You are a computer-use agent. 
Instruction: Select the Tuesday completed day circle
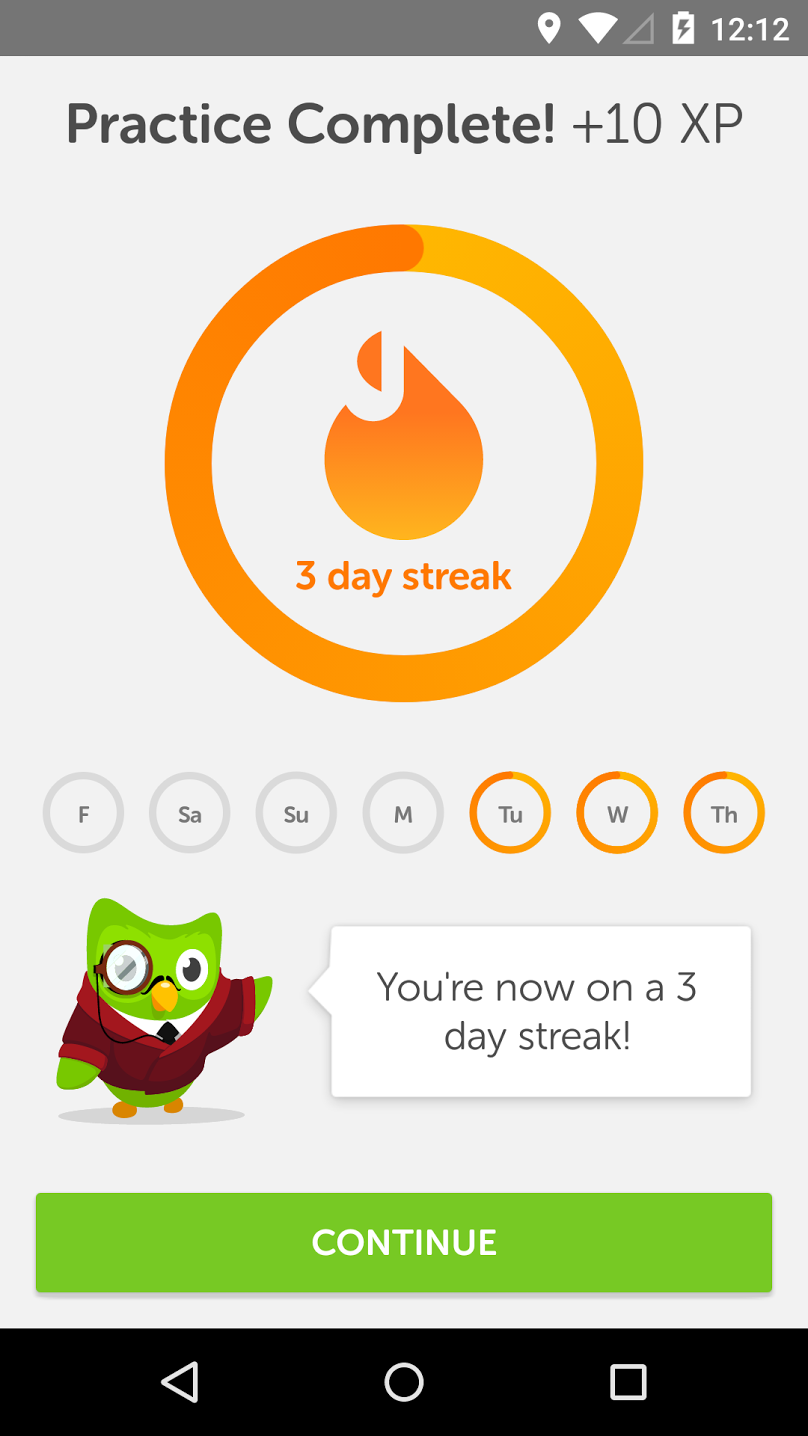pyautogui.click(x=510, y=813)
